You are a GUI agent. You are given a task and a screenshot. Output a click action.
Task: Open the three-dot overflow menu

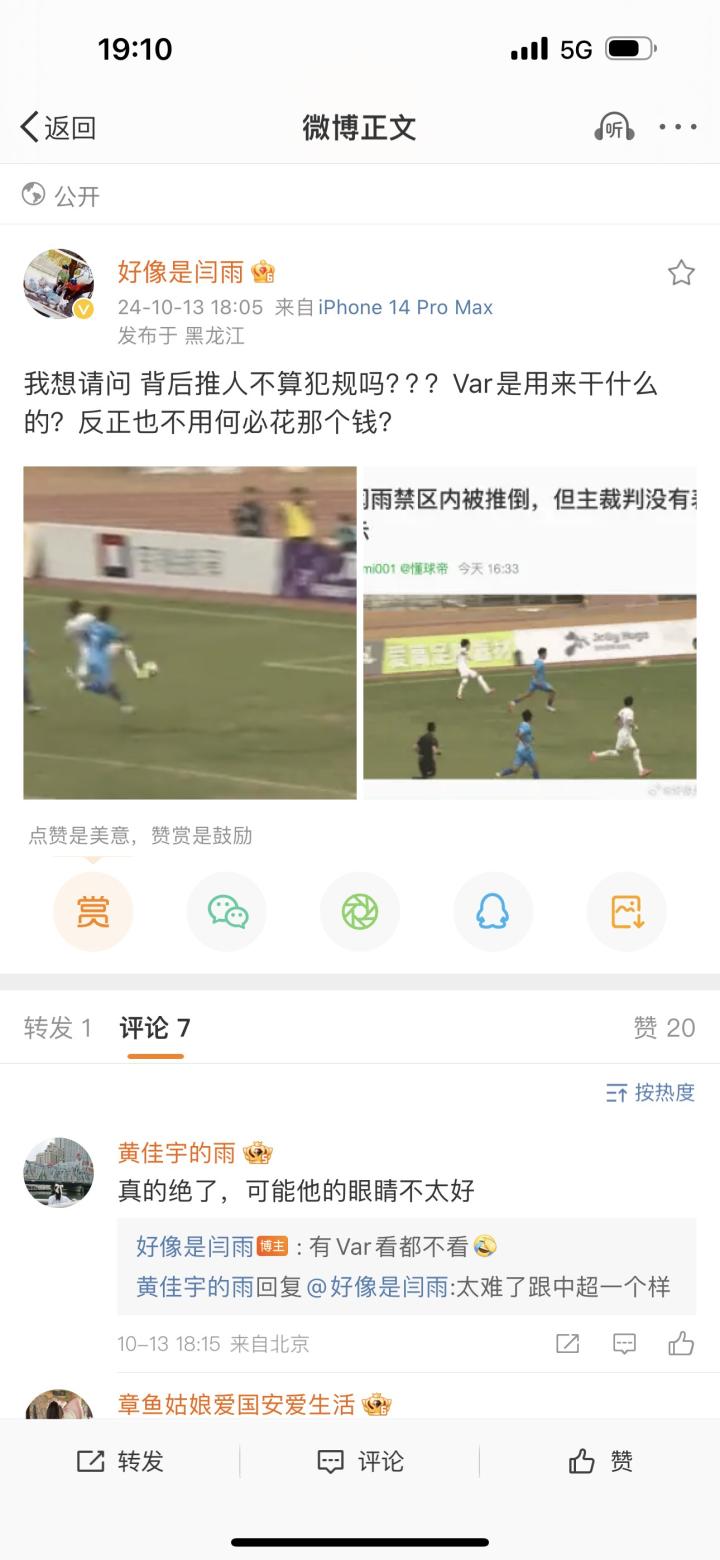pyautogui.click(x=678, y=127)
